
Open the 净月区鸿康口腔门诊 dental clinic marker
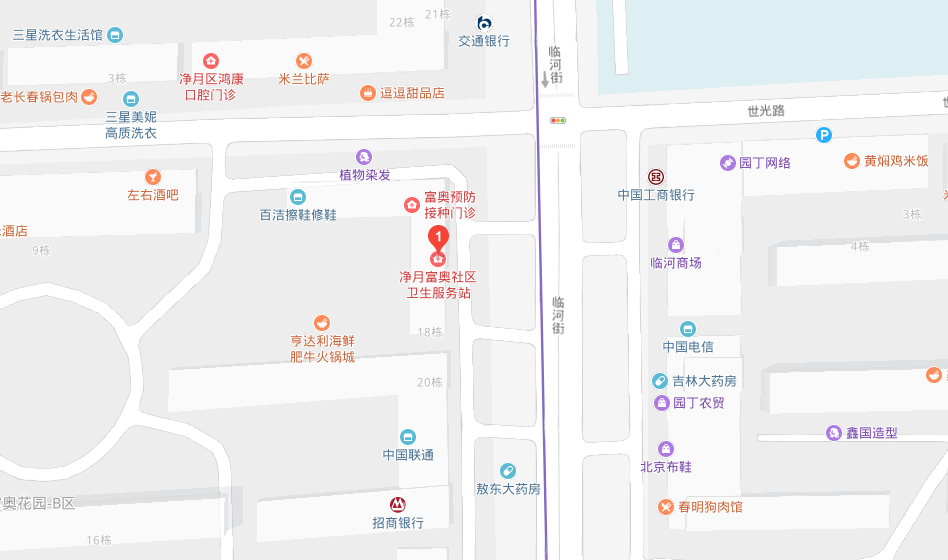(x=211, y=61)
